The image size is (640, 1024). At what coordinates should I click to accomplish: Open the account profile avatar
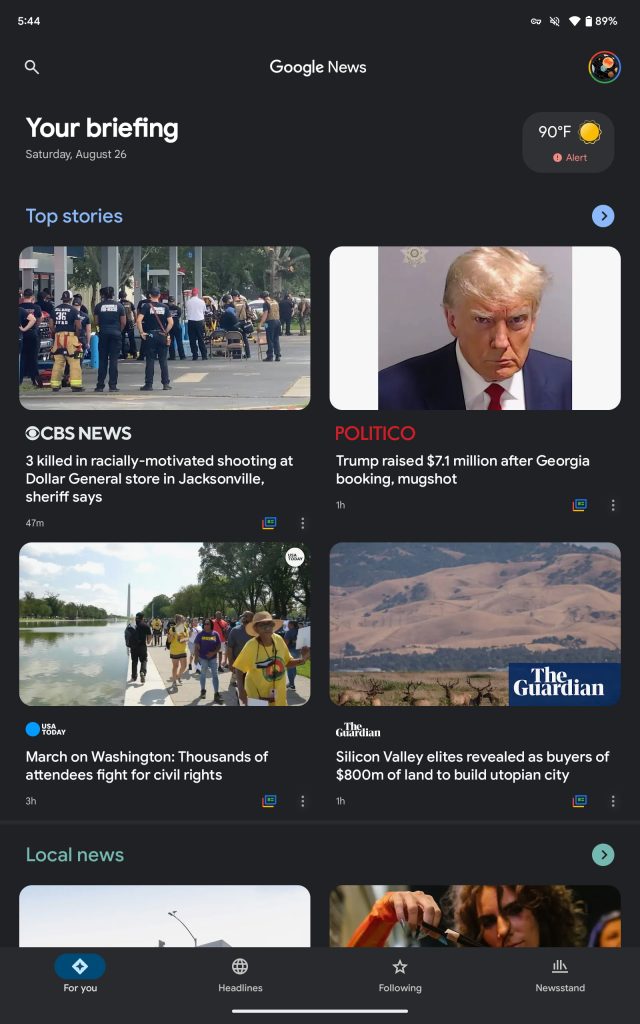click(x=604, y=67)
